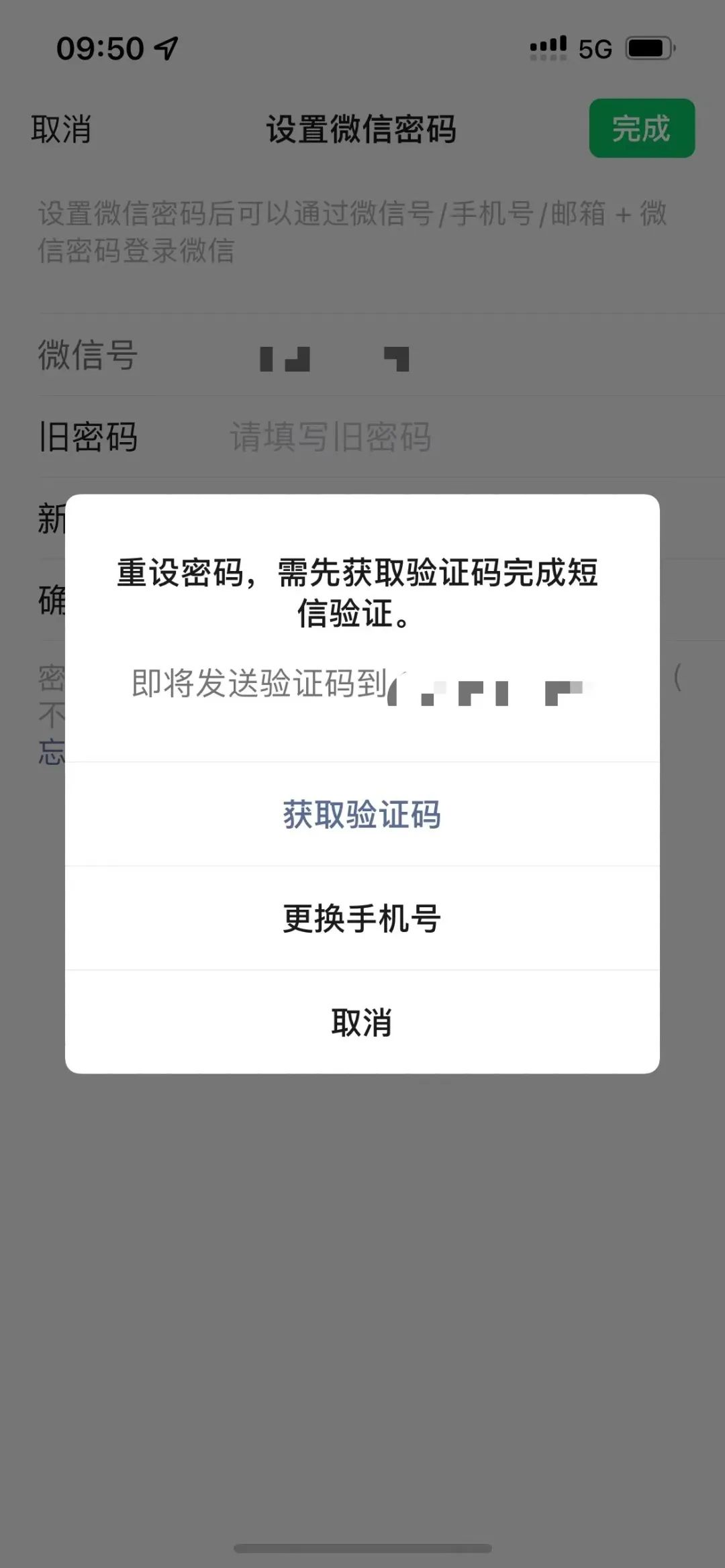The width and height of the screenshot is (725, 1568).
Task: Tap the battery icon in the status bar
Action: click(x=649, y=48)
